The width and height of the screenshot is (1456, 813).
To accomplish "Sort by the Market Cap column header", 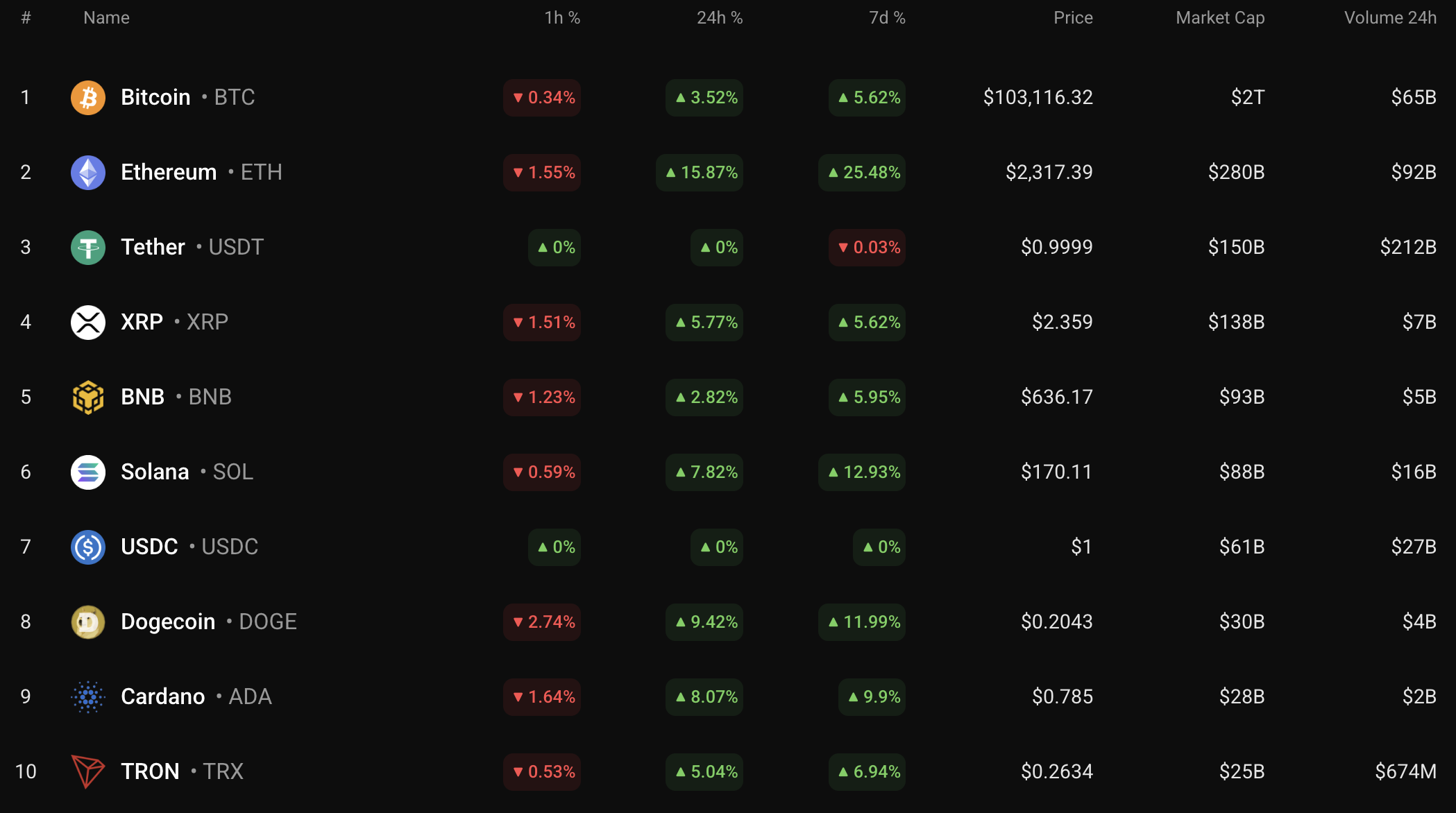I will 1219,18.
